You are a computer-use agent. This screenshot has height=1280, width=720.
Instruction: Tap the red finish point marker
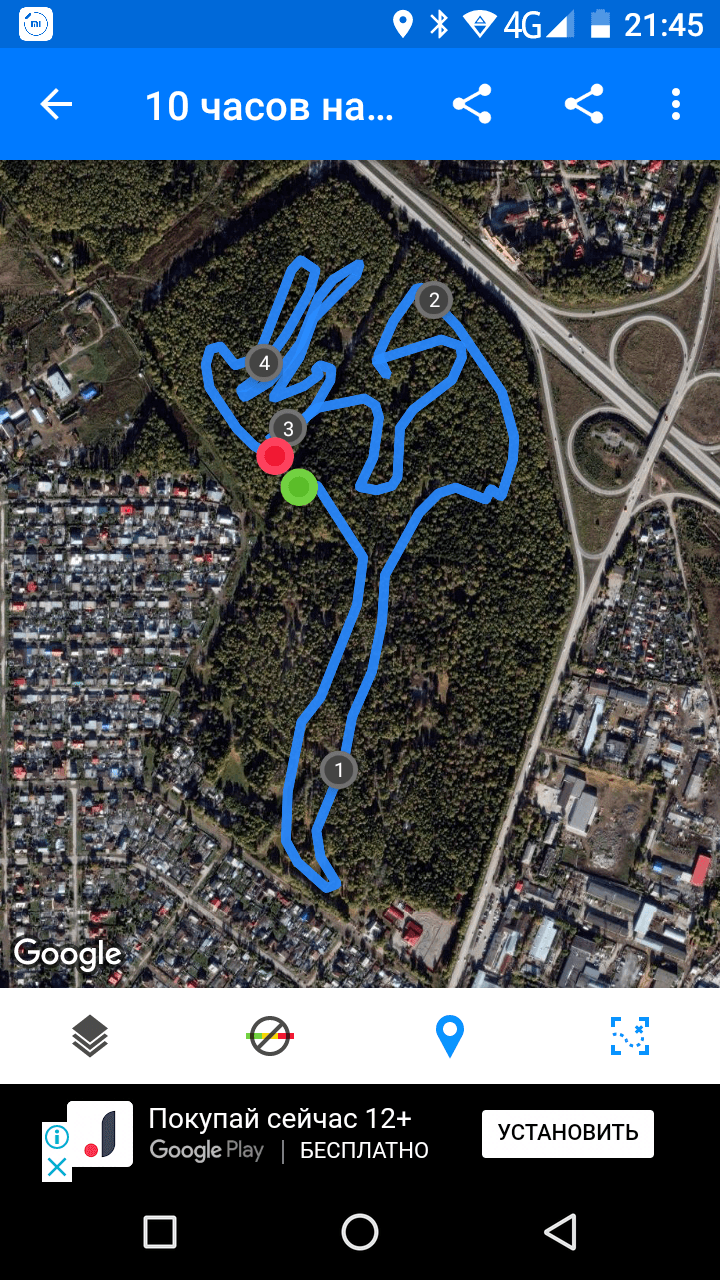[x=274, y=456]
